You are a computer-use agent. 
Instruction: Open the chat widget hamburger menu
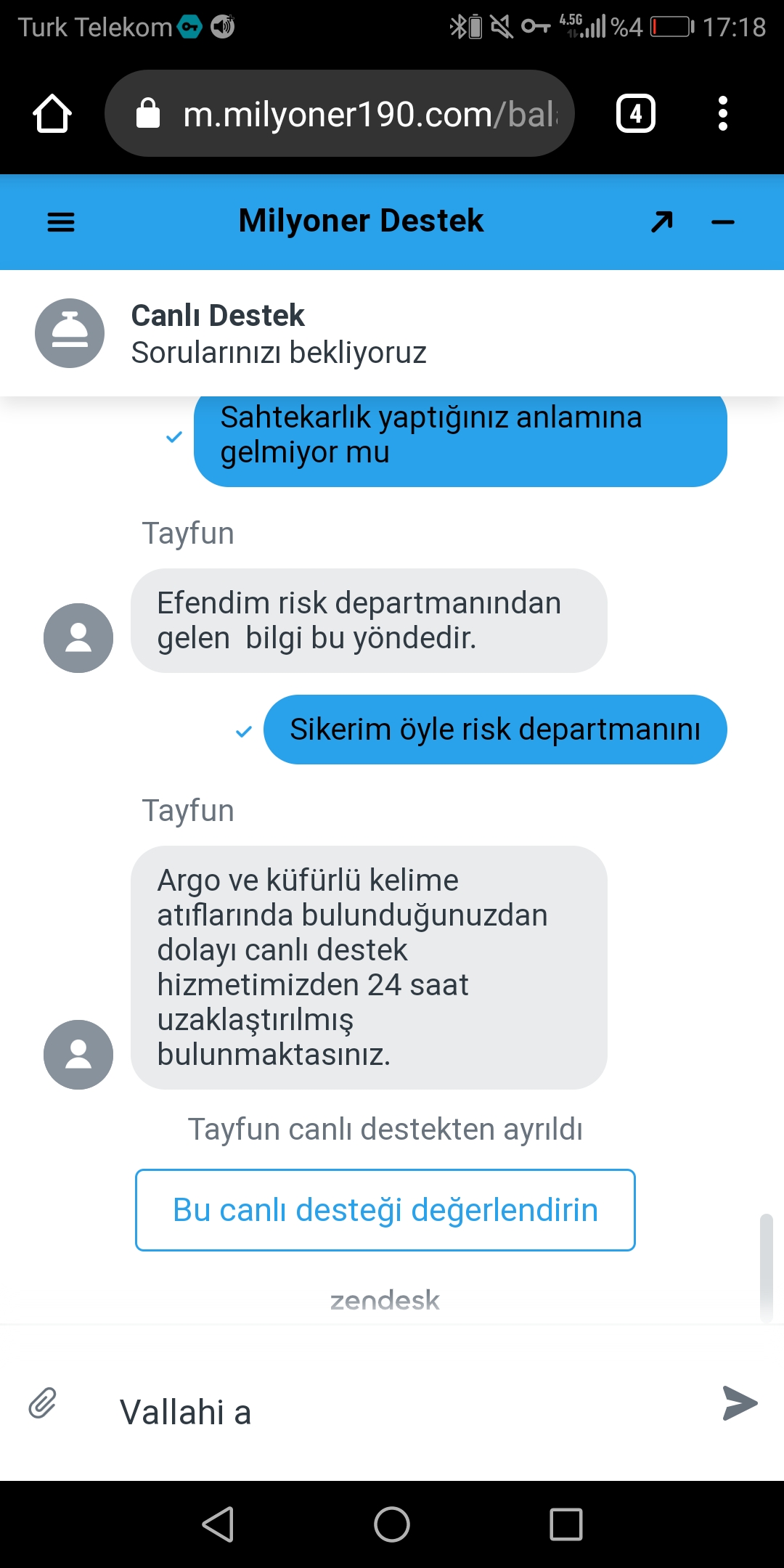[61, 221]
